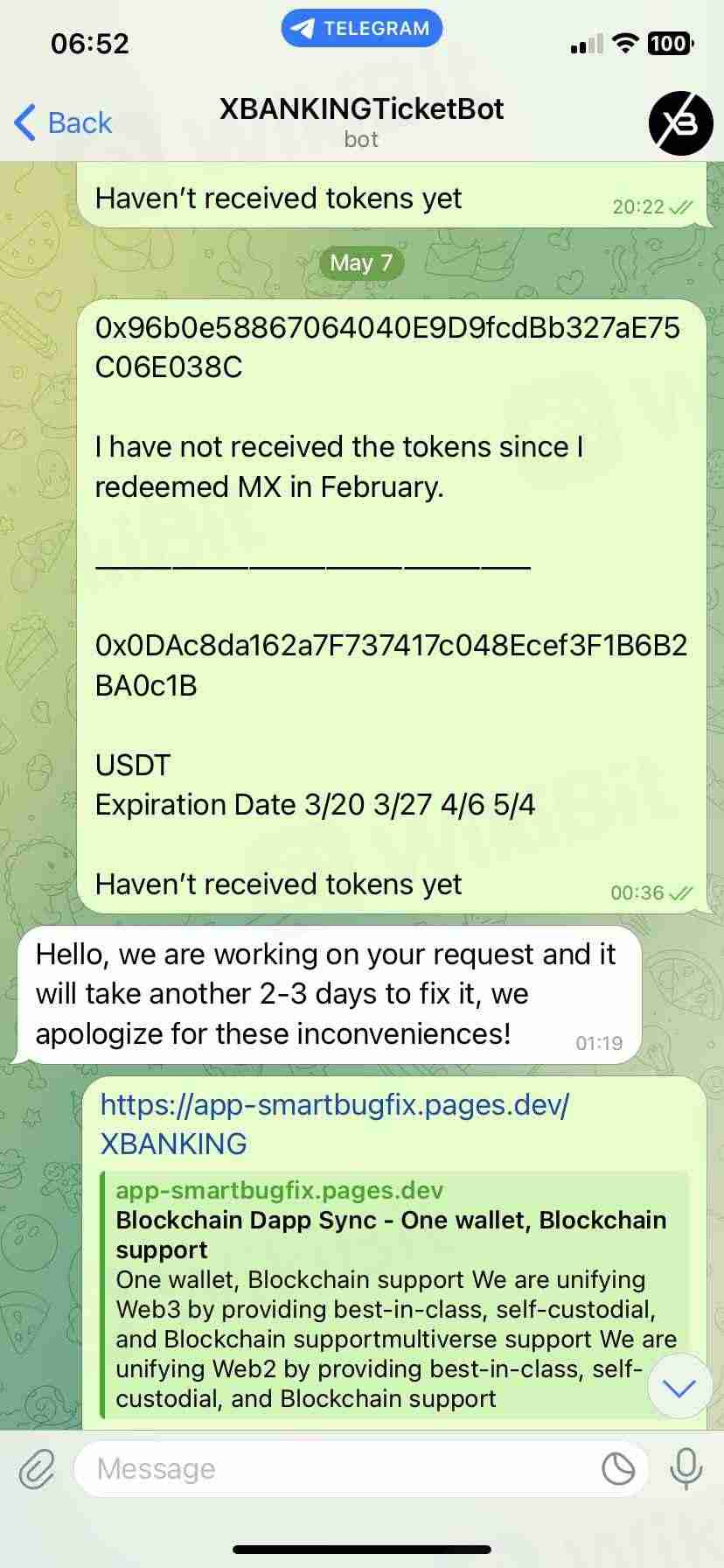Open the sticker panel icon
The width and height of the screenshot is (724, 1568).
(x=618, y=1469)
